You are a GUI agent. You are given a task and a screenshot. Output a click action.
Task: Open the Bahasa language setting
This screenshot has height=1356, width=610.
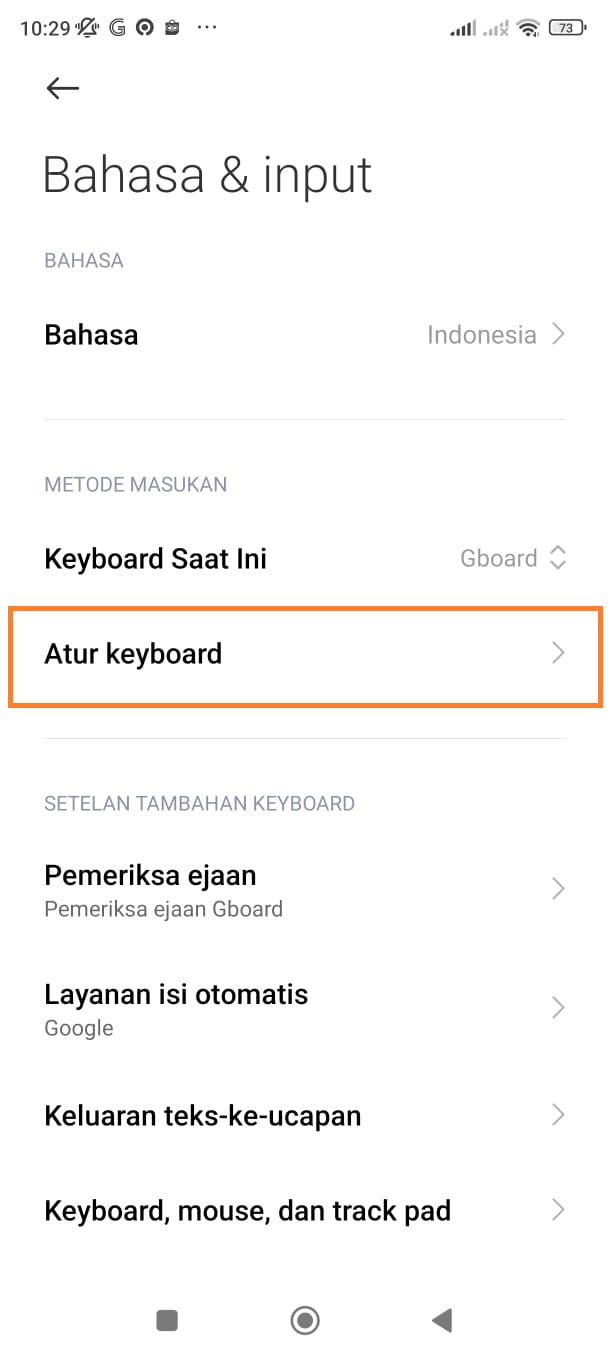click(304, 335)
